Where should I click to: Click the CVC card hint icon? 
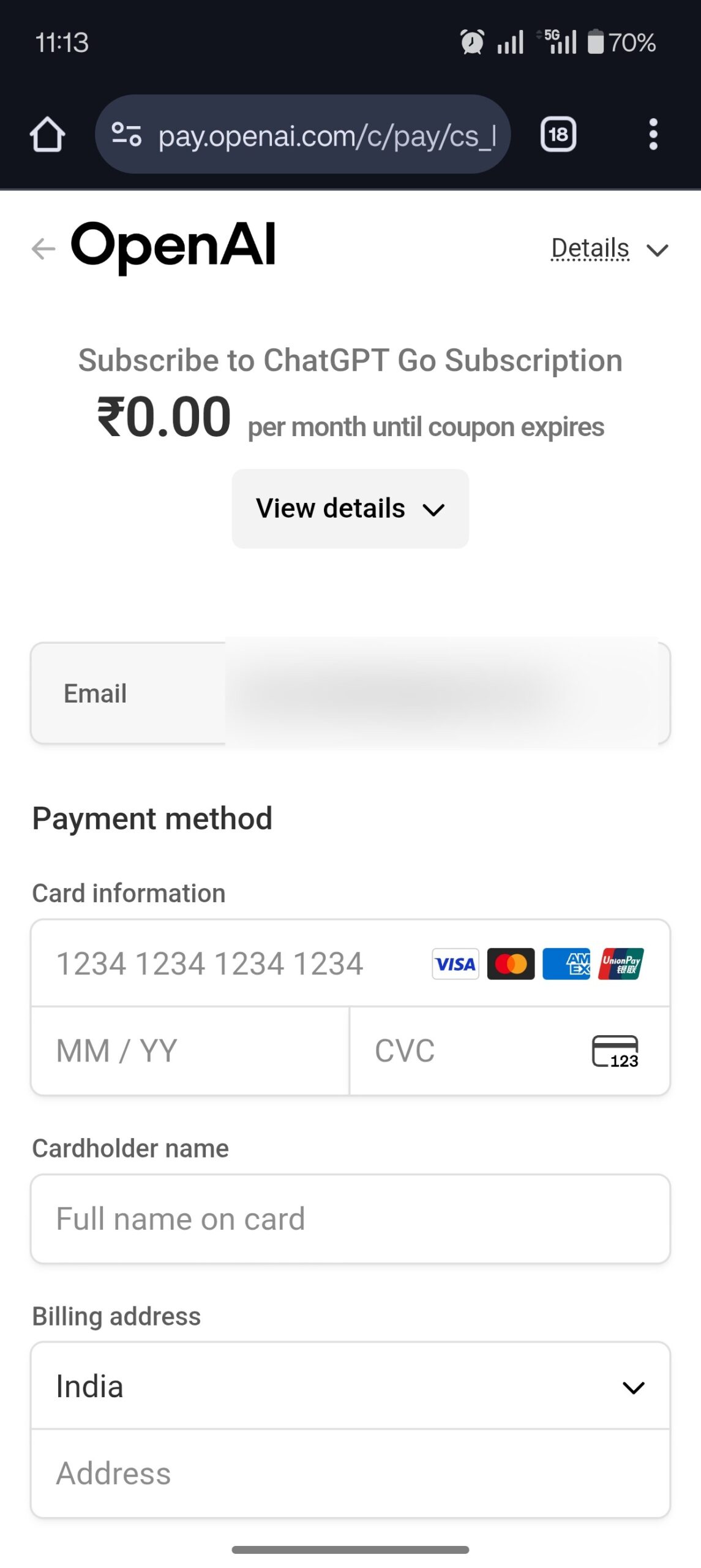point(615,1051)
